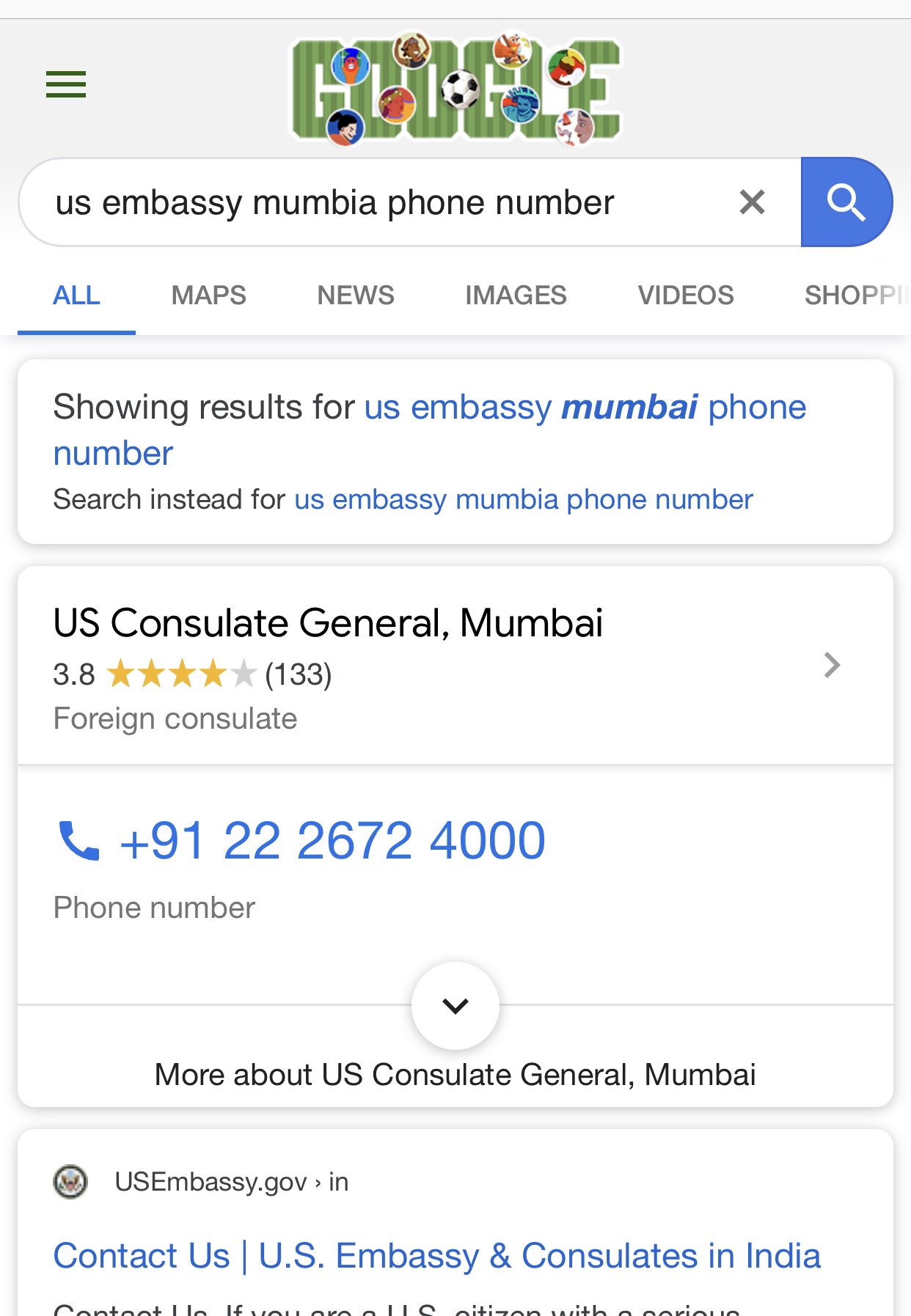Switch to the Shopping tab
Viewport: 911px width, 1316px height.
855,295
